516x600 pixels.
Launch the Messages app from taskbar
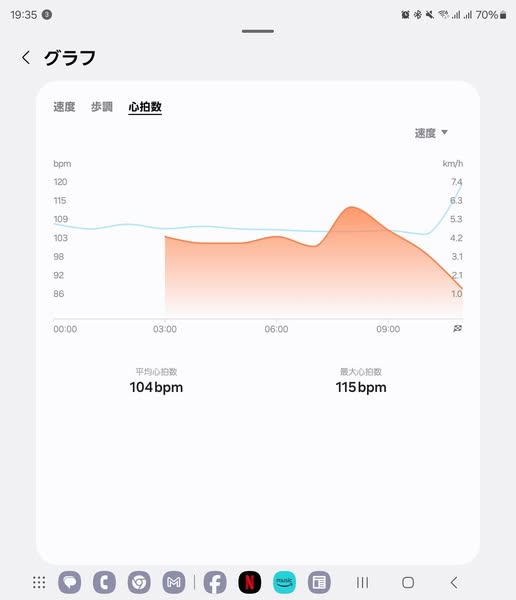(x=70, y=582)
